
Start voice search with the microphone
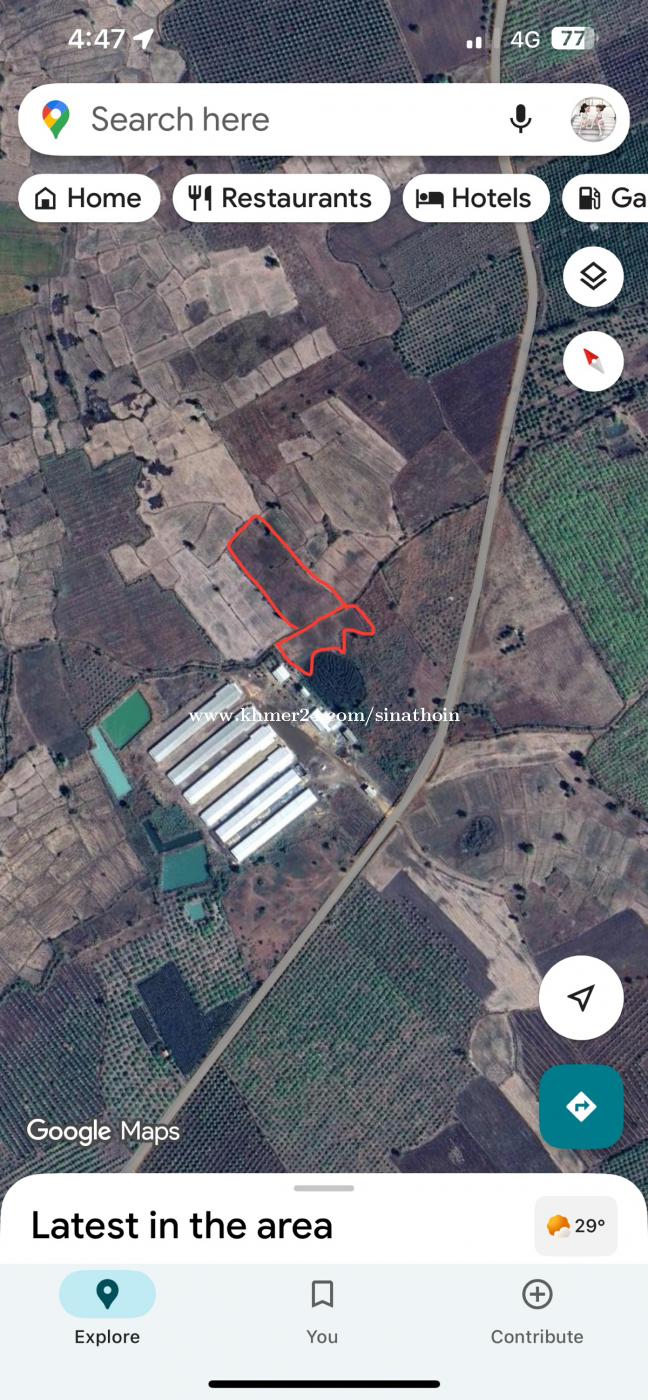[x=520, y=120]
